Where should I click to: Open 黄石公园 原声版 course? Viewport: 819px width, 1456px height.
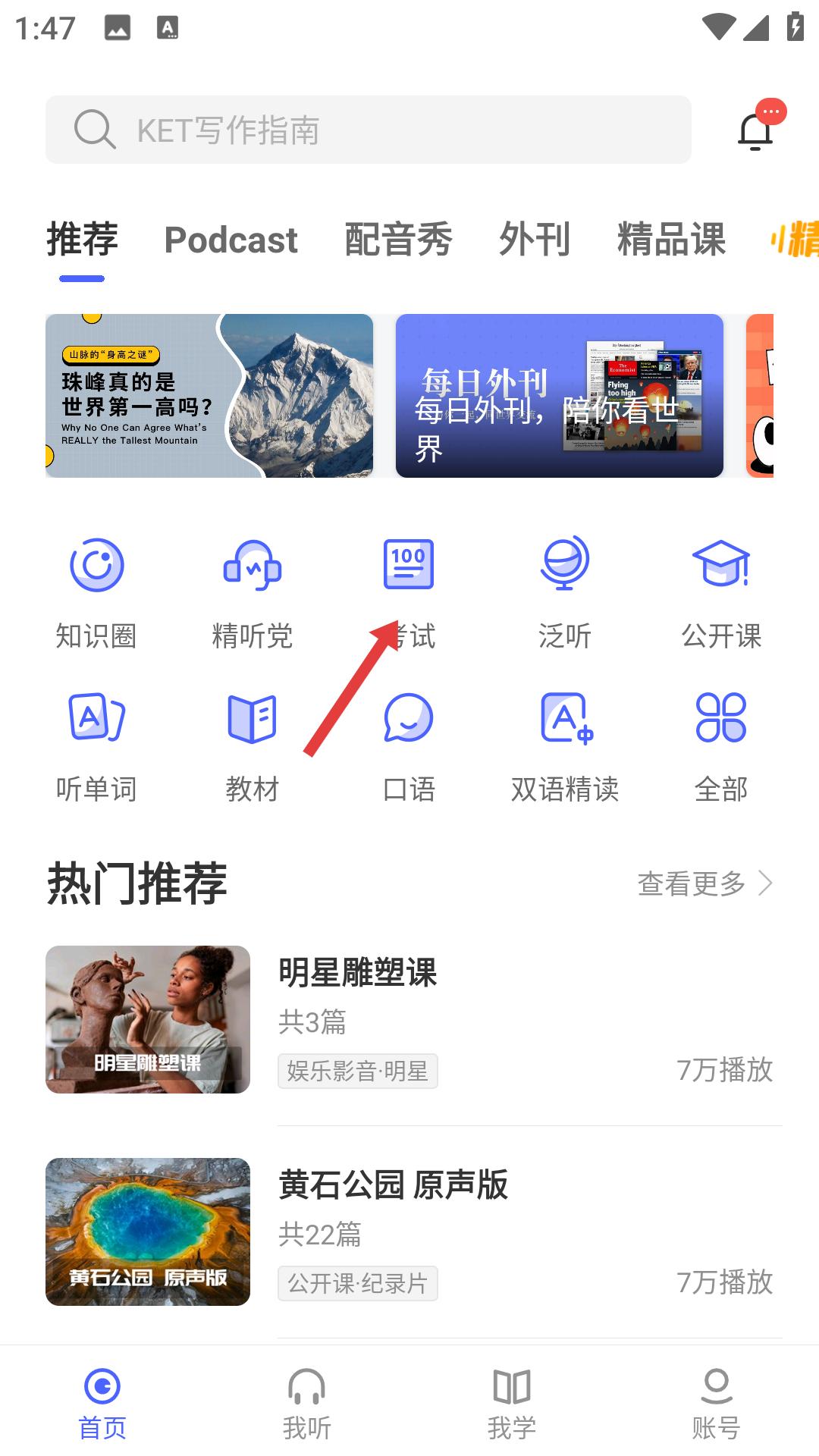pyautogui.click(x=409, y=1232)
